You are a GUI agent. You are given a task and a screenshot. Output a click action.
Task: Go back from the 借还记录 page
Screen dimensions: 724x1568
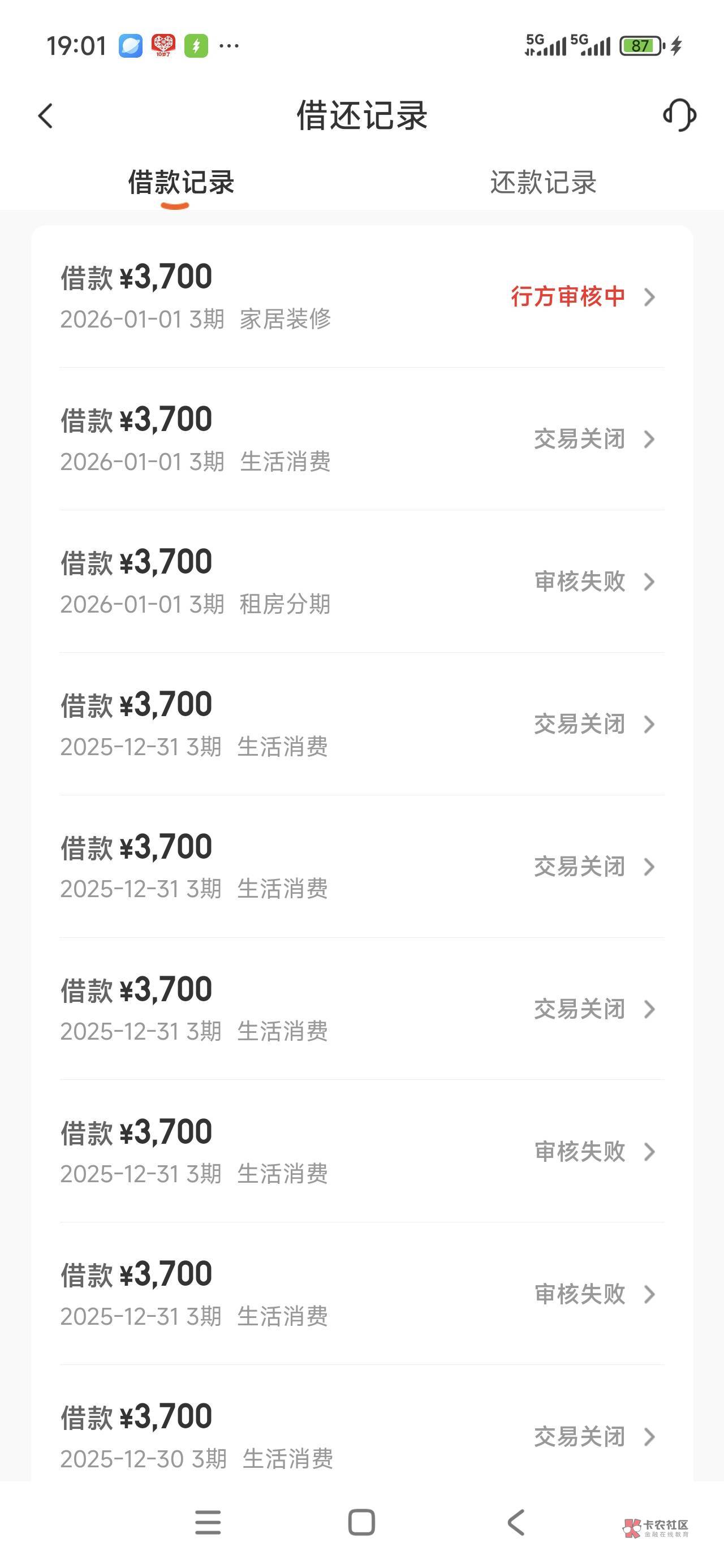point(46,115)
